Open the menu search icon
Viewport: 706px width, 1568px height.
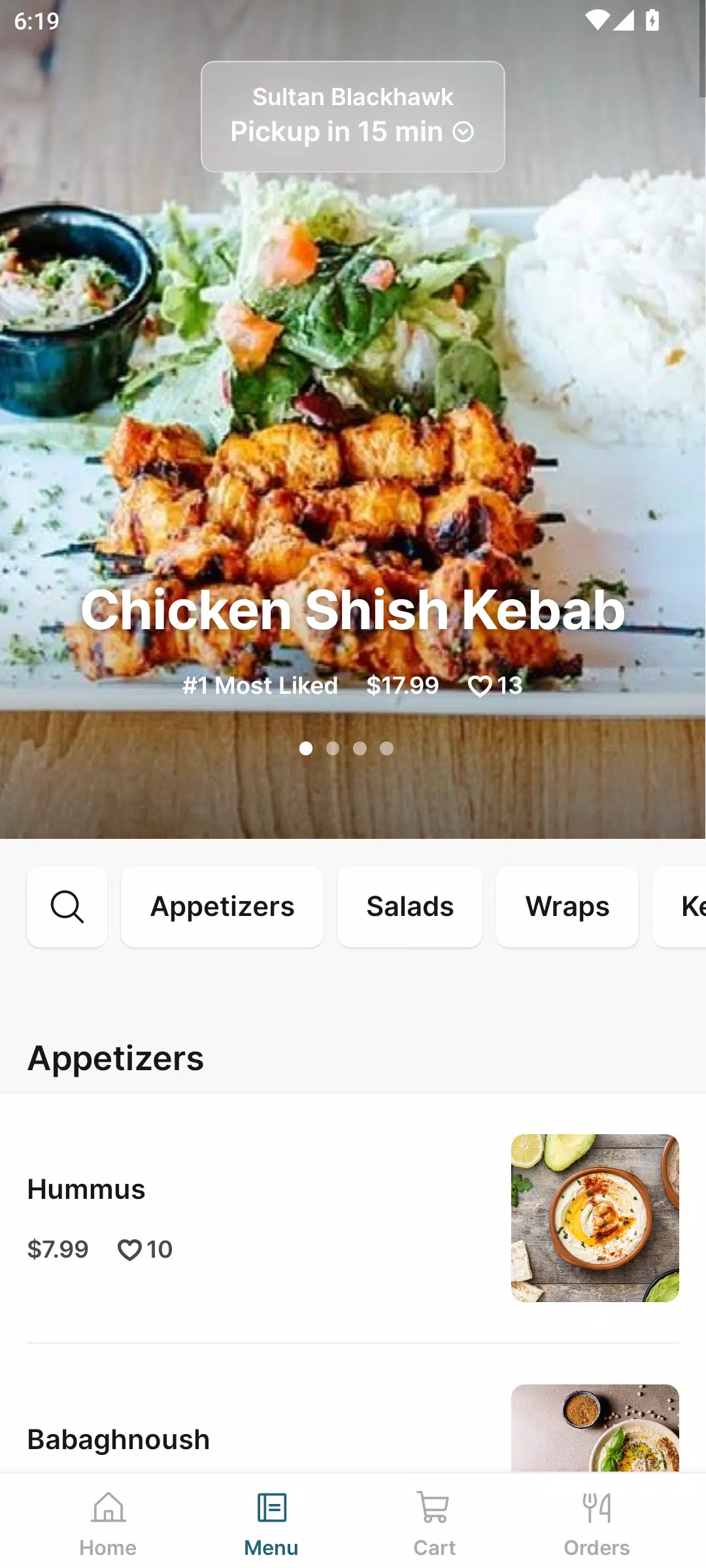point(67,907)
